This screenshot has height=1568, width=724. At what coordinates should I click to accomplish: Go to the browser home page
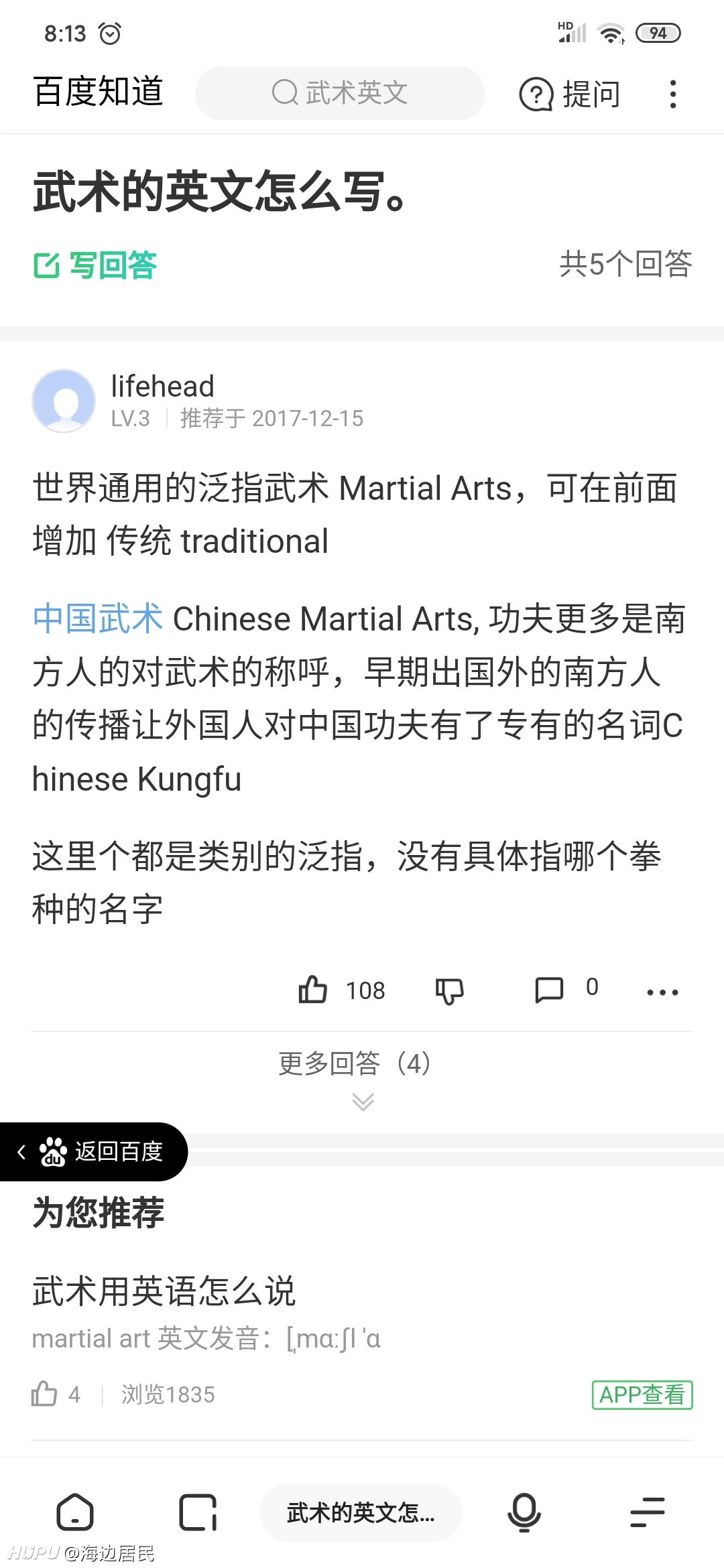(75, 1512)
